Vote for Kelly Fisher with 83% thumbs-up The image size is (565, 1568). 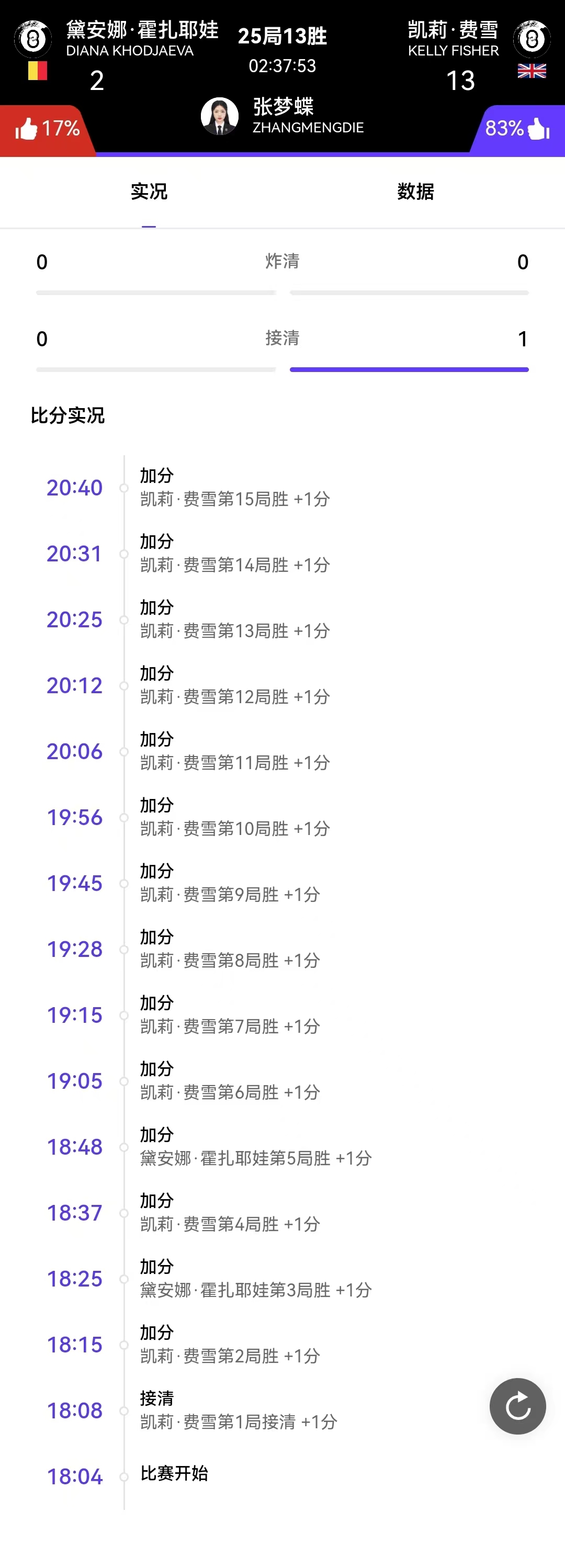click(517, 129)
